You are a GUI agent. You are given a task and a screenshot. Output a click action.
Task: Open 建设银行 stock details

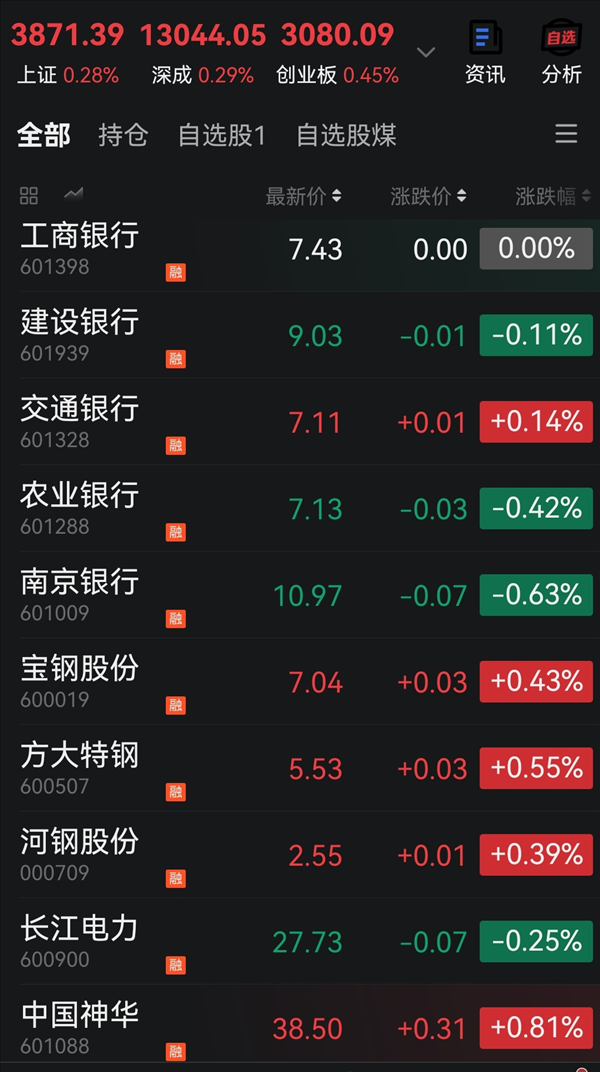point(300,336)
